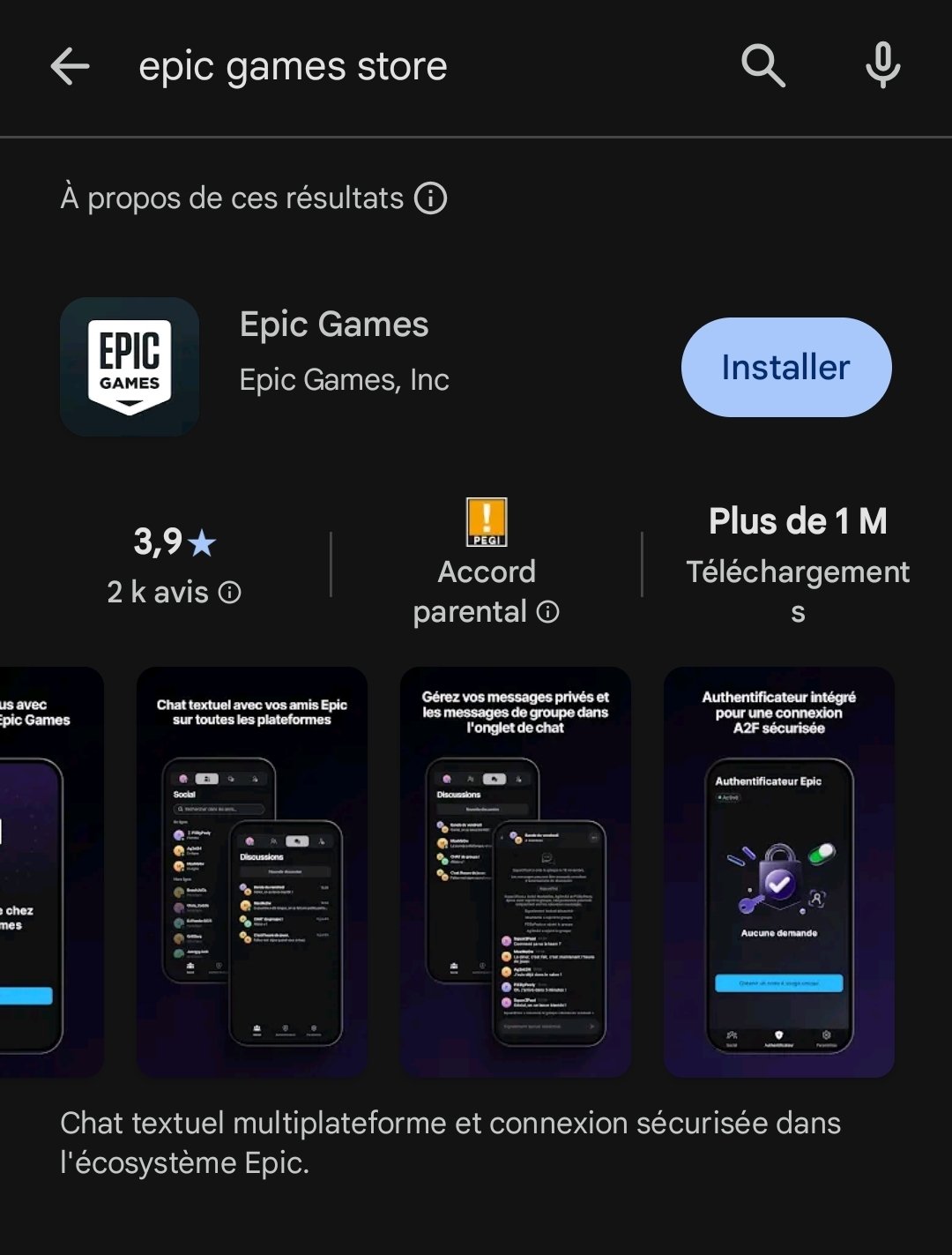Install the Epic Games app
Viewport: 952px width, 1255px height.
[785, 367]
